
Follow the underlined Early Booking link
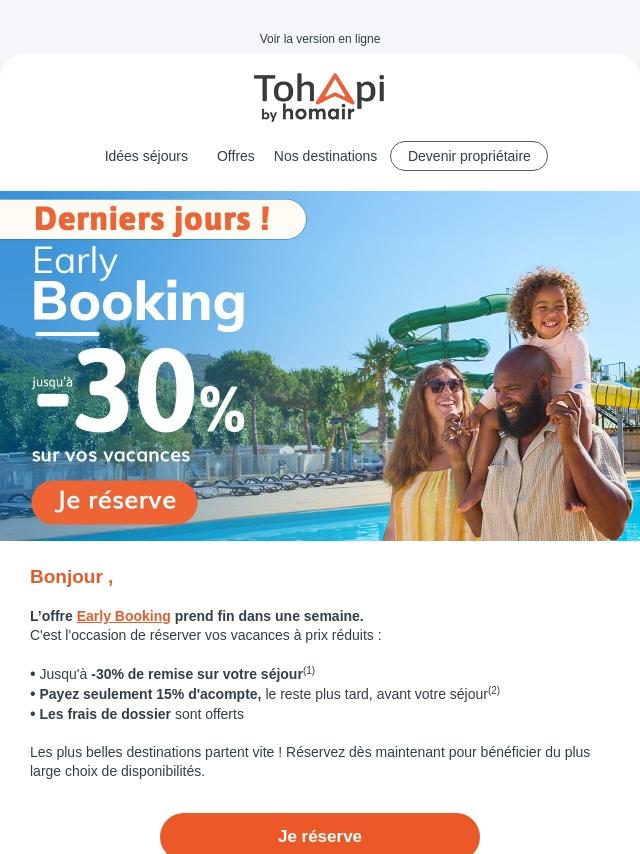(x=123, y=616)
